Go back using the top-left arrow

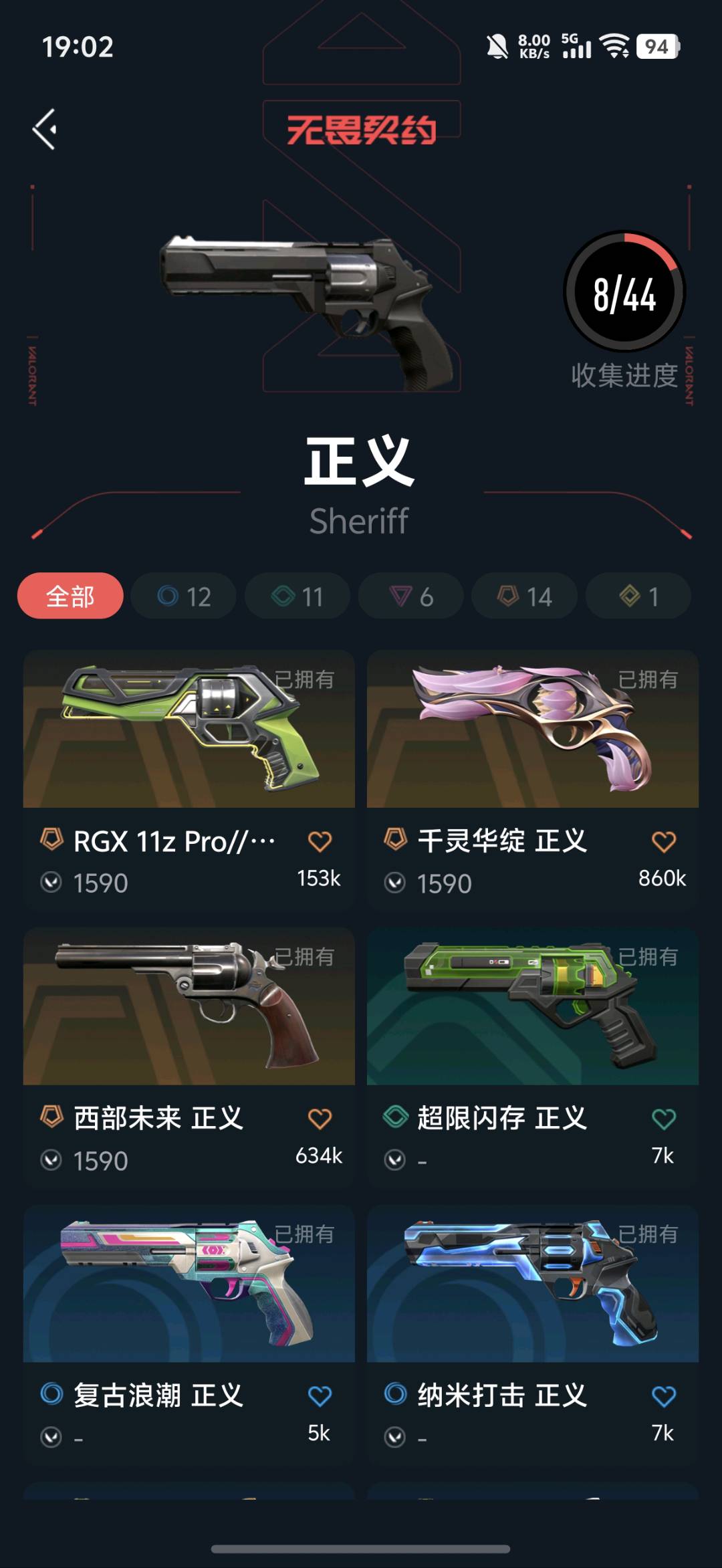[x=45, y=130]
